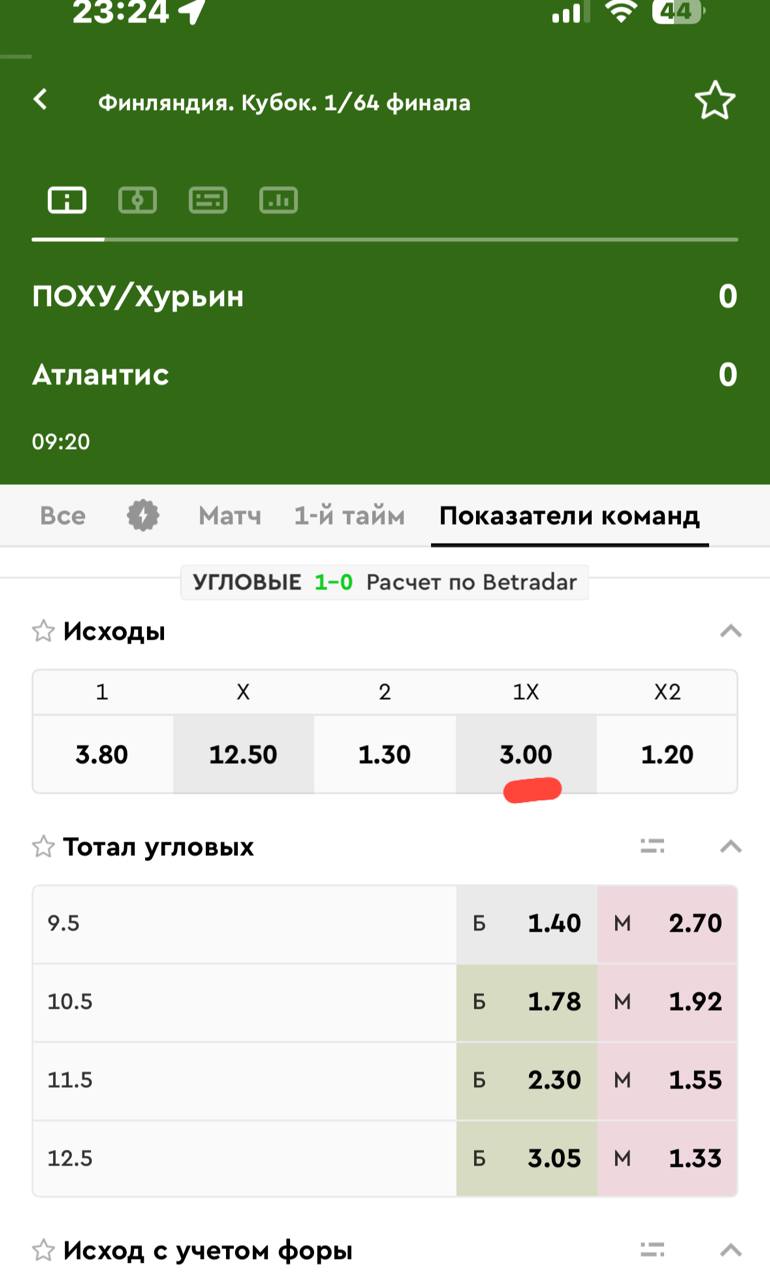
Task: Select double chance 1X at 3.00
Action: point(526,754)
